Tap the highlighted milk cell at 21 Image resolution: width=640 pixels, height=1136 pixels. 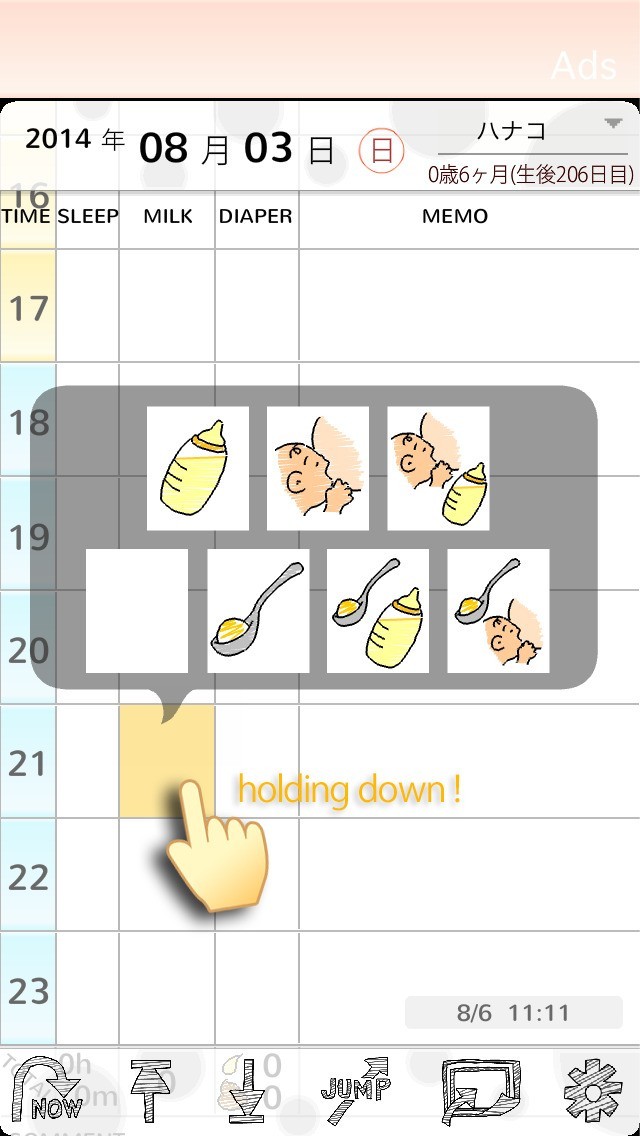click(x=167, y=761)
